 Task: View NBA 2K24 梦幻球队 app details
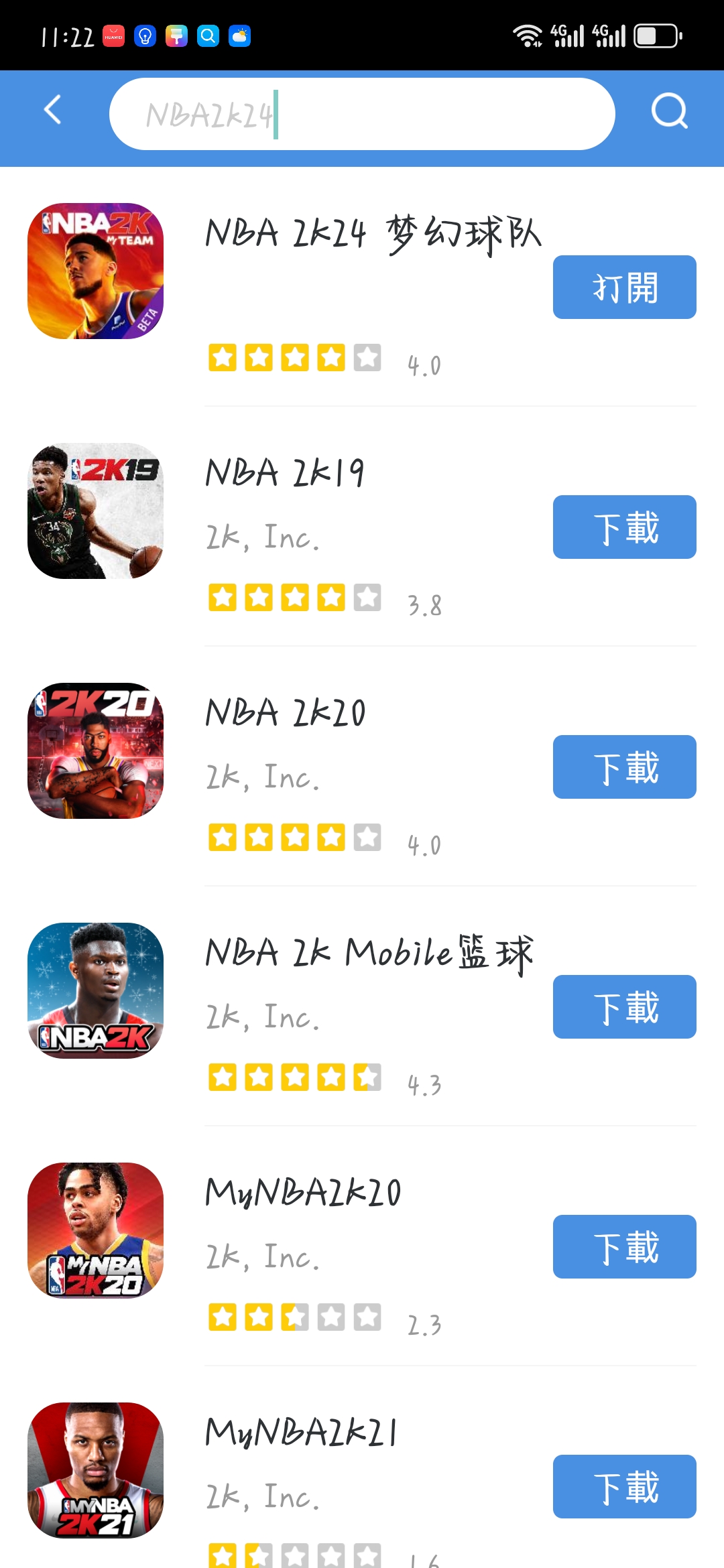373,235
